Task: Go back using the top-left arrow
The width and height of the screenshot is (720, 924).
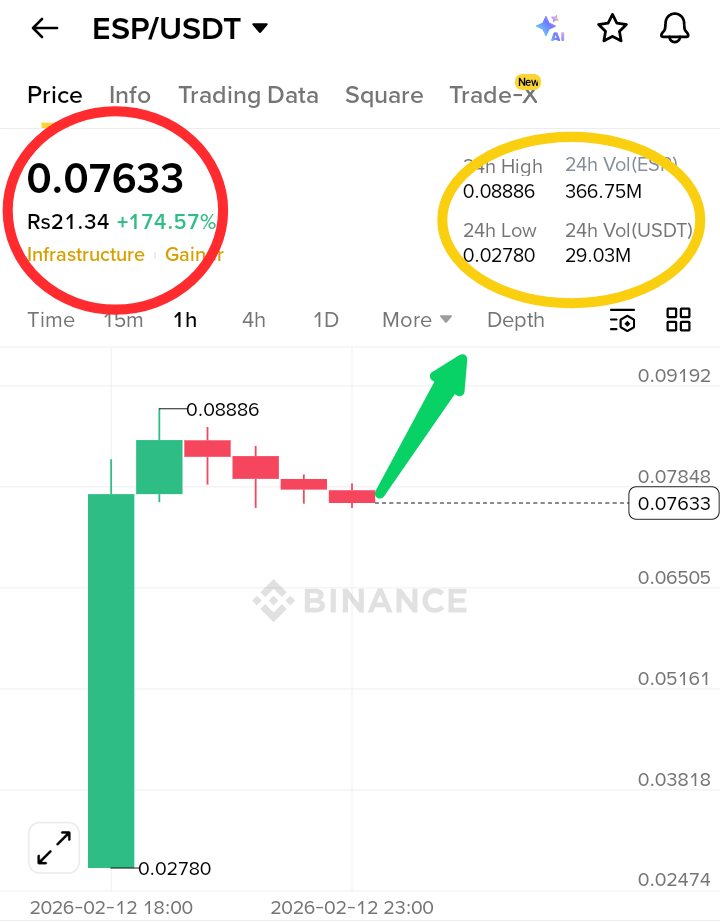Action: (45, 29)
